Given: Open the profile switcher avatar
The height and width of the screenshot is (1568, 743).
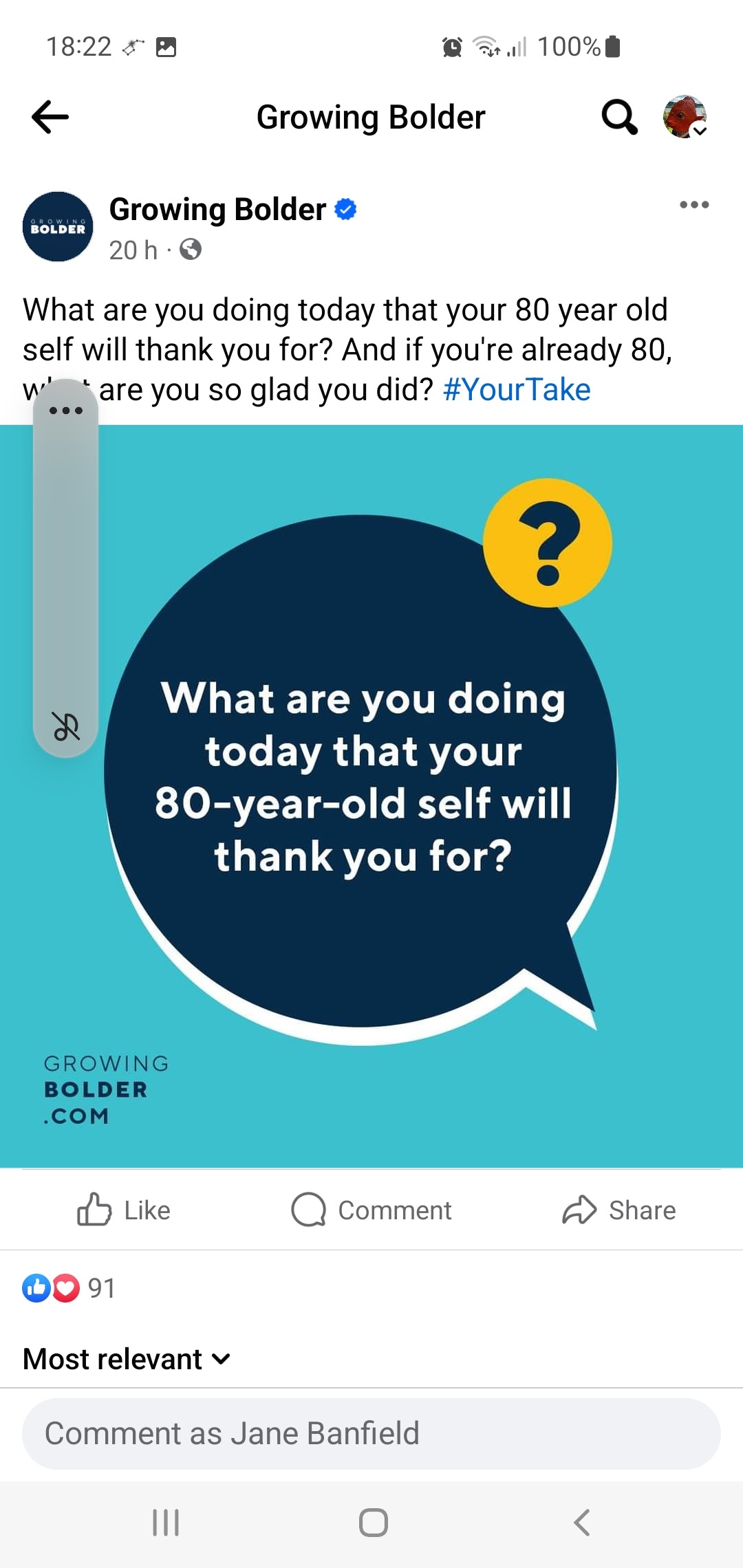Looking at the screenshot, I should [685, 116].
